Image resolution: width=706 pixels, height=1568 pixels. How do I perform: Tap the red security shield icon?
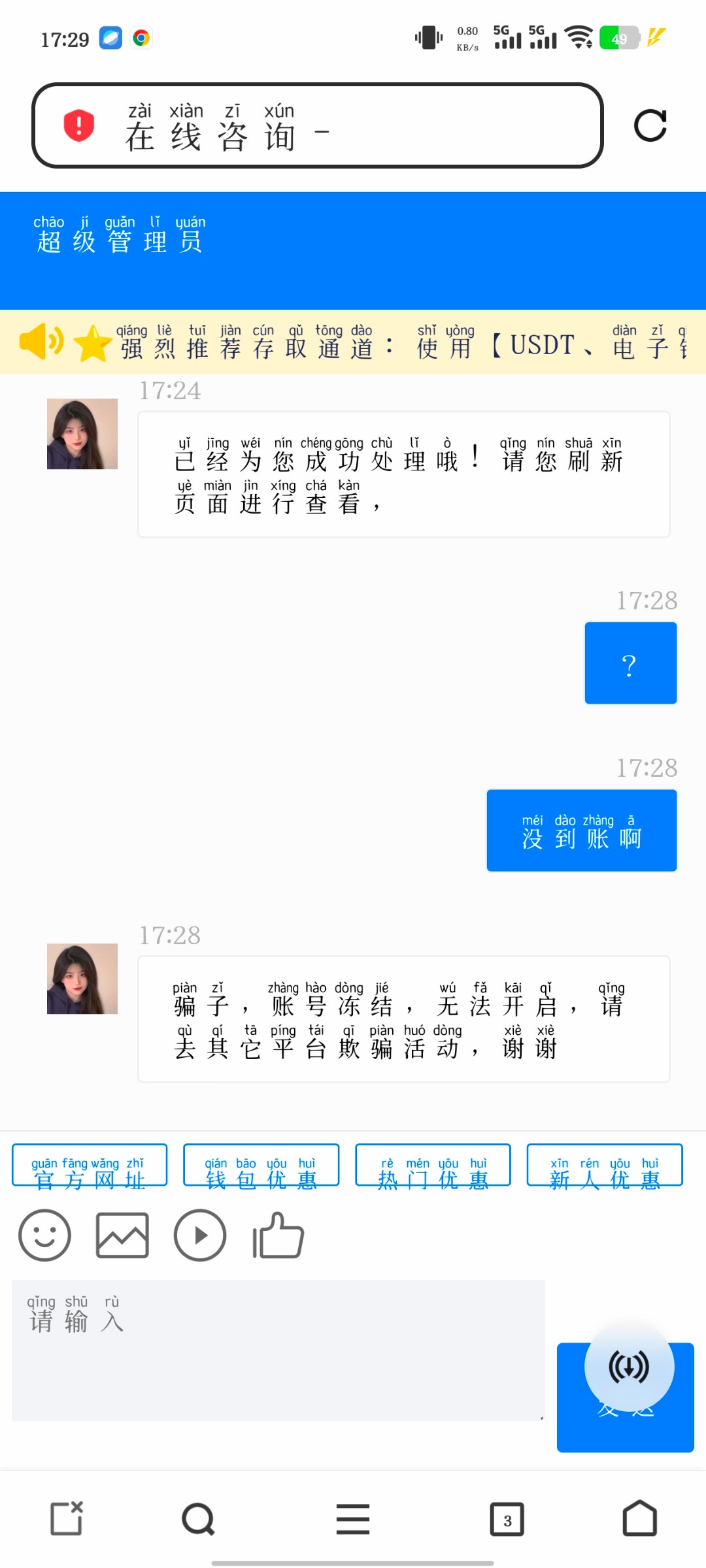[x=79, y=125]
